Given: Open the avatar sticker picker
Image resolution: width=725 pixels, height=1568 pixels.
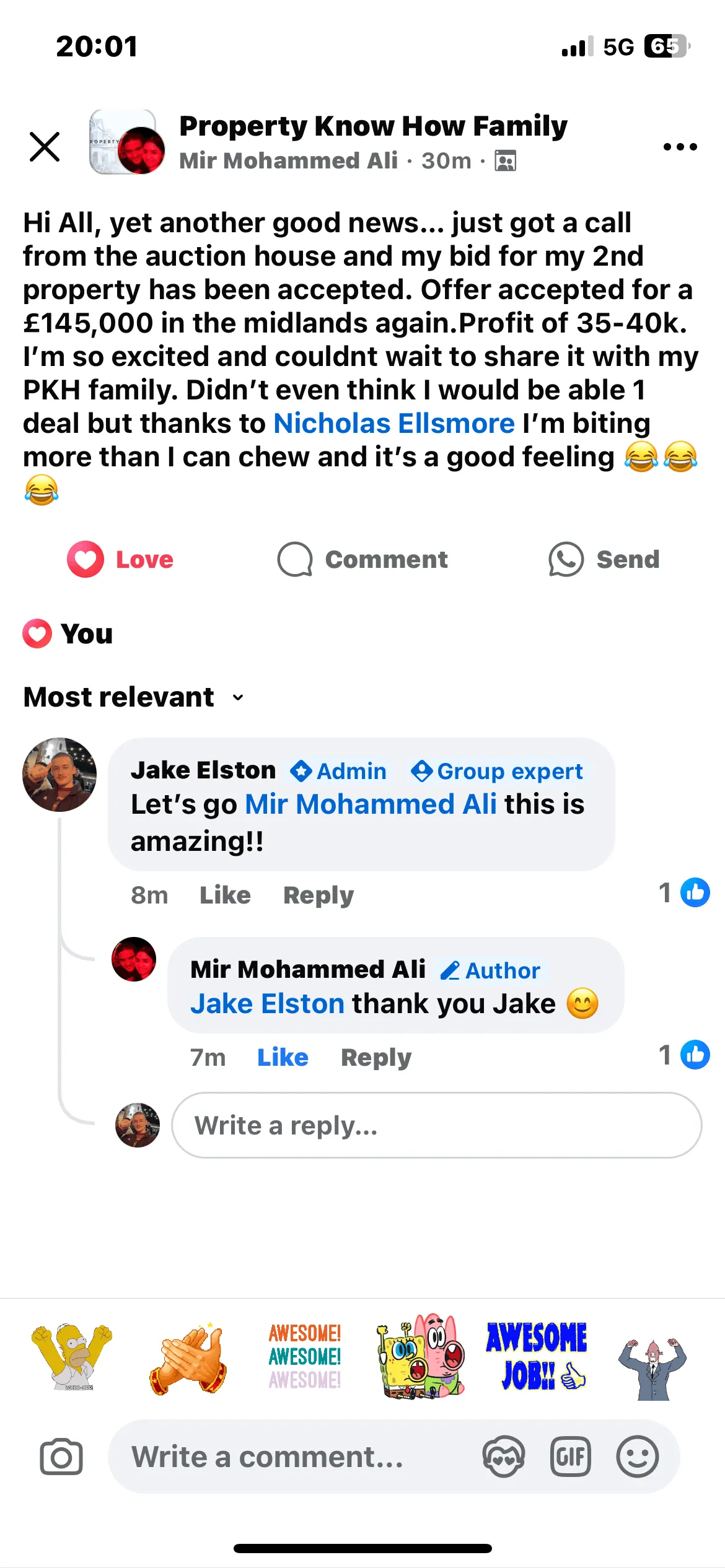Looking at the screenshot, I should [x=503, y=1457].
